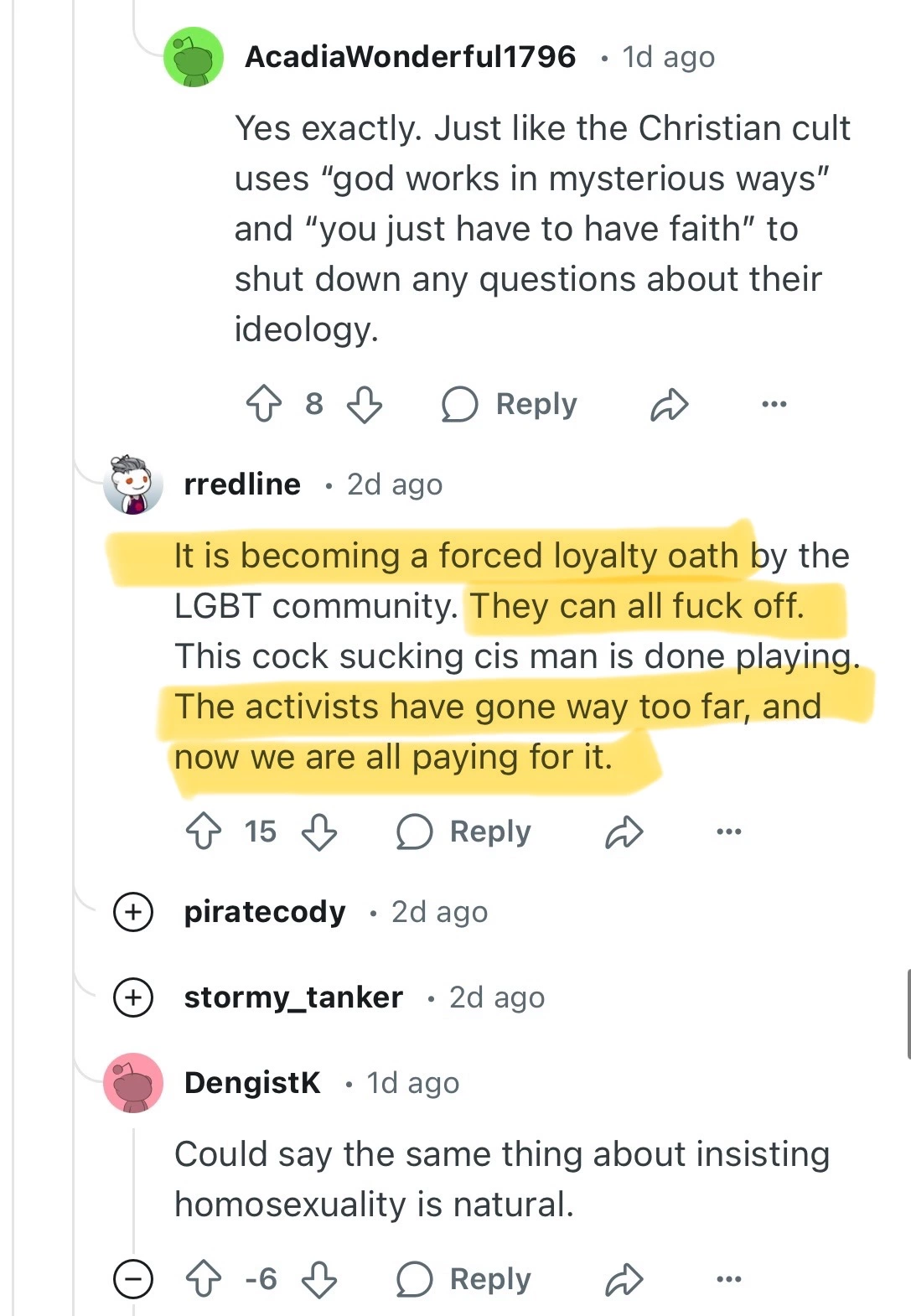911x1316 pixels.
Task: Expand stormy_tanker's collapsed comment
Action: coord(133,997)
